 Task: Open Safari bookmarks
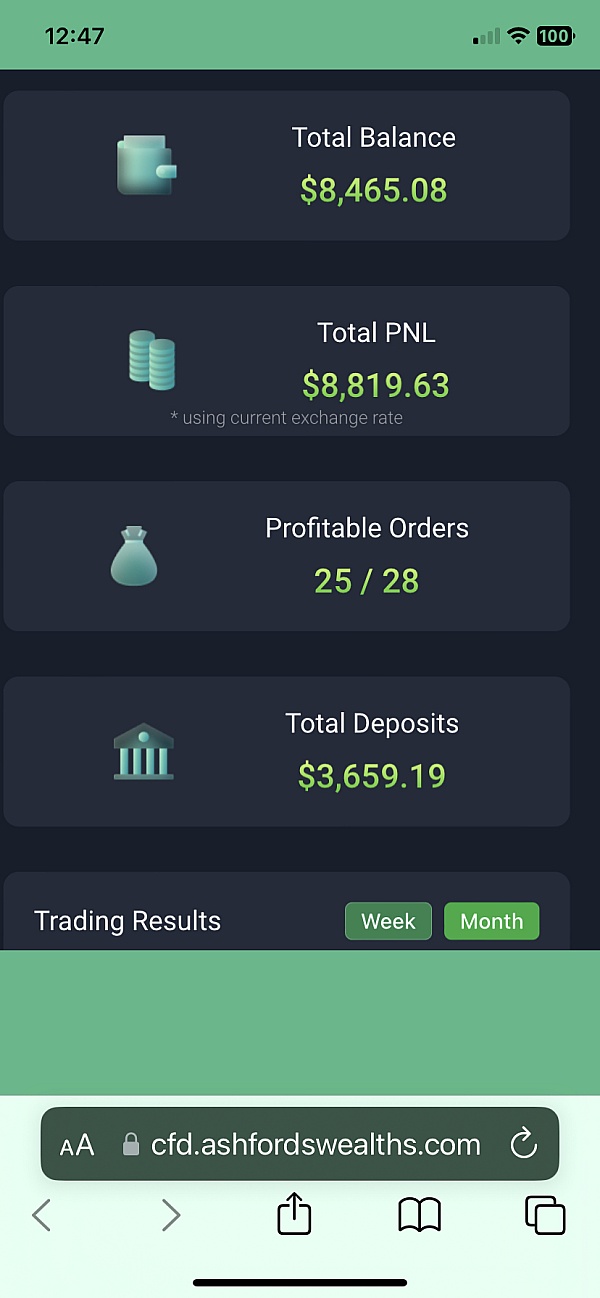coord(420,1215)
